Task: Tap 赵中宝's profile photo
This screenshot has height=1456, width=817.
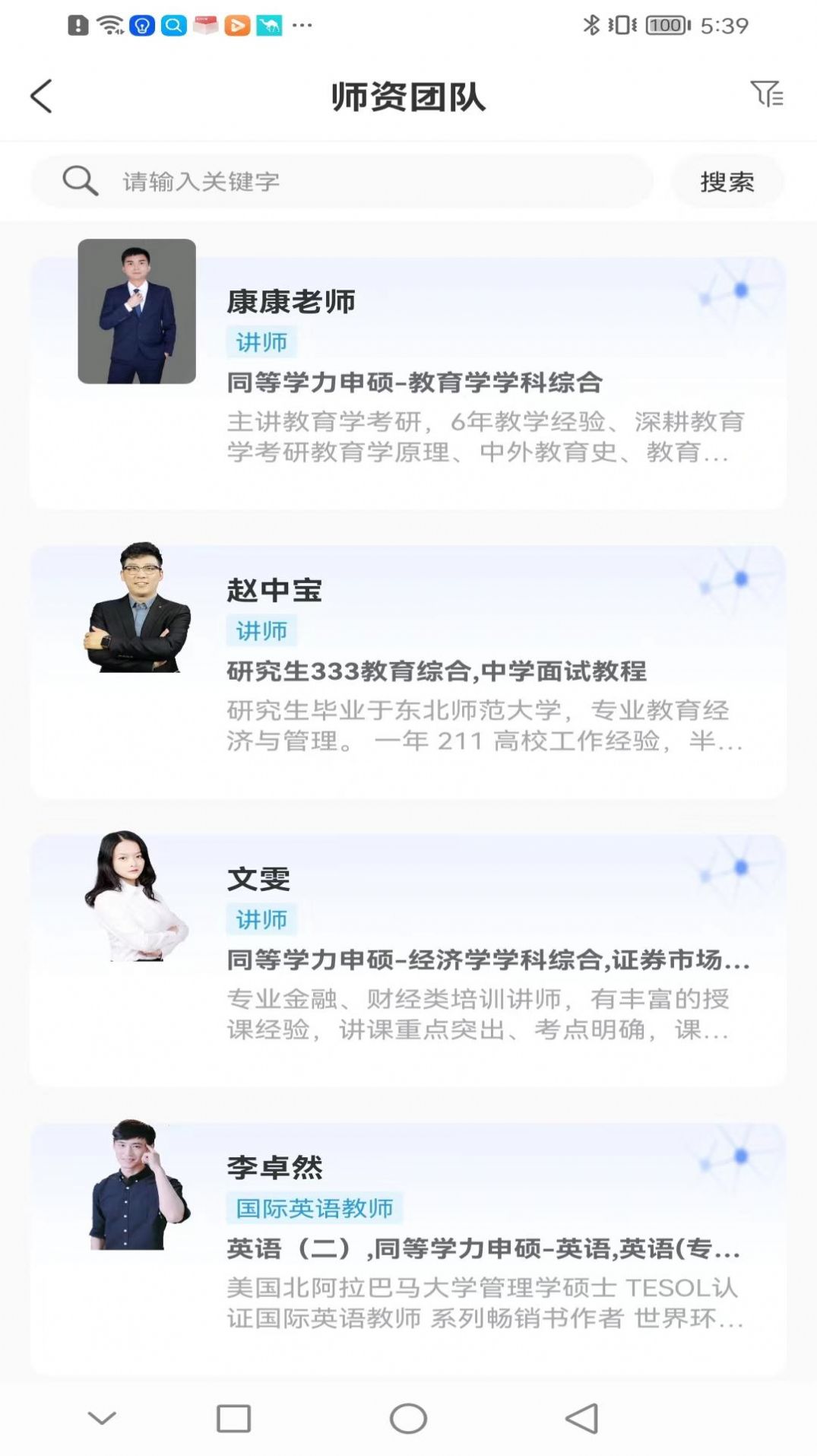Action: tap(135, 607)
